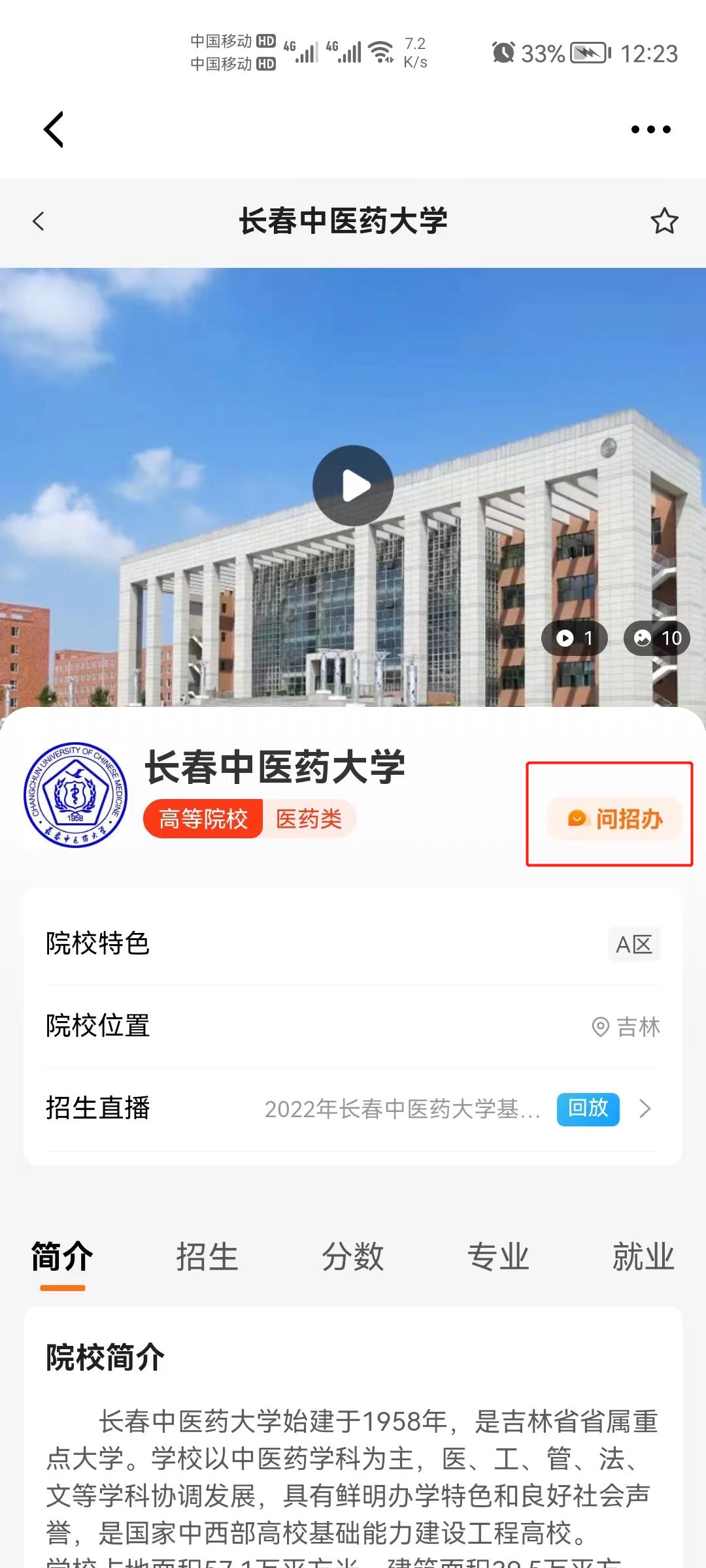Switch to the 专业 tab

498,1256
